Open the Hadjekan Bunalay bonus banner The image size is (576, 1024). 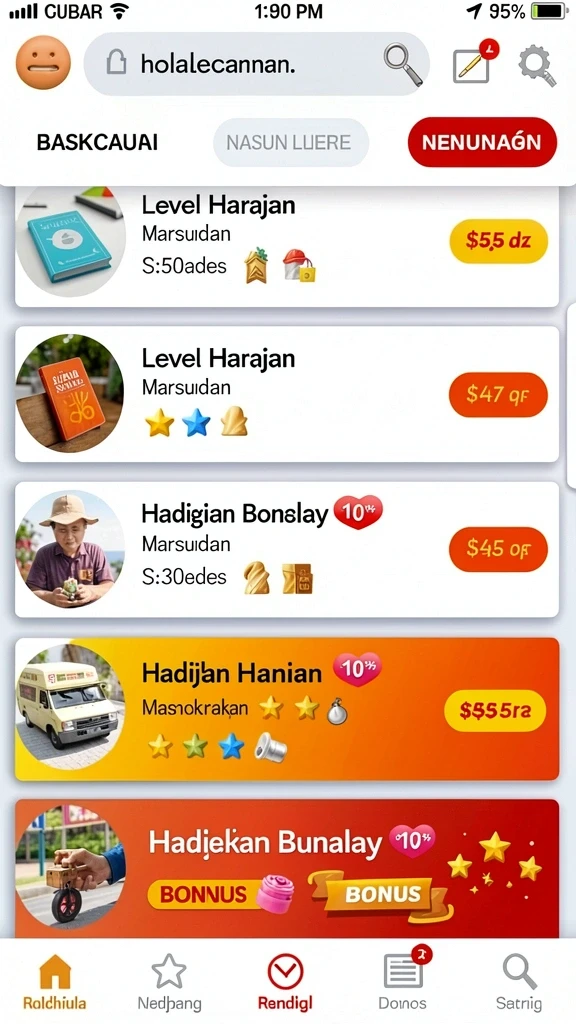pyautogui.click(x=287, y=869)
